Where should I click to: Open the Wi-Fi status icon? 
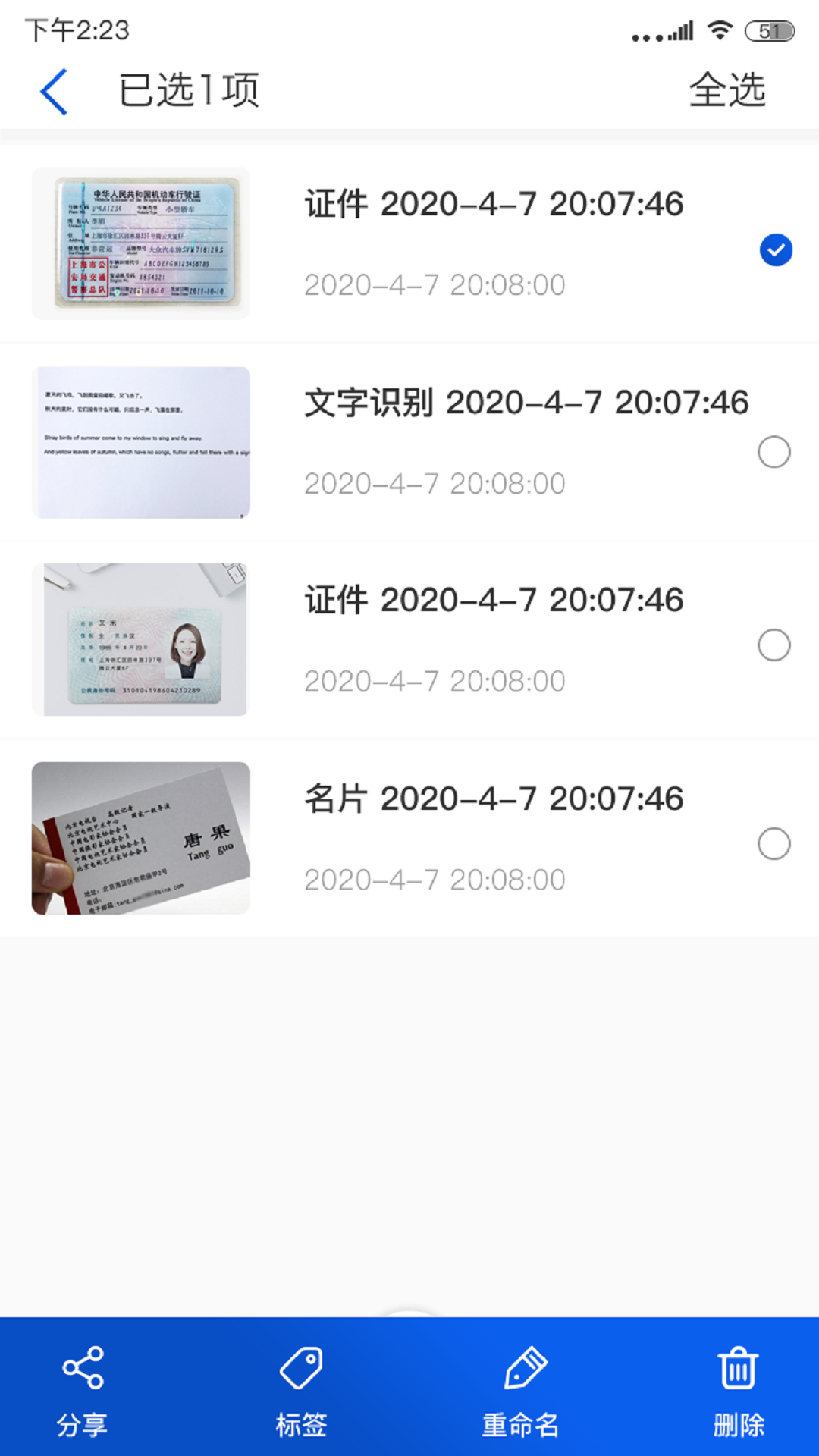point(716,29)
